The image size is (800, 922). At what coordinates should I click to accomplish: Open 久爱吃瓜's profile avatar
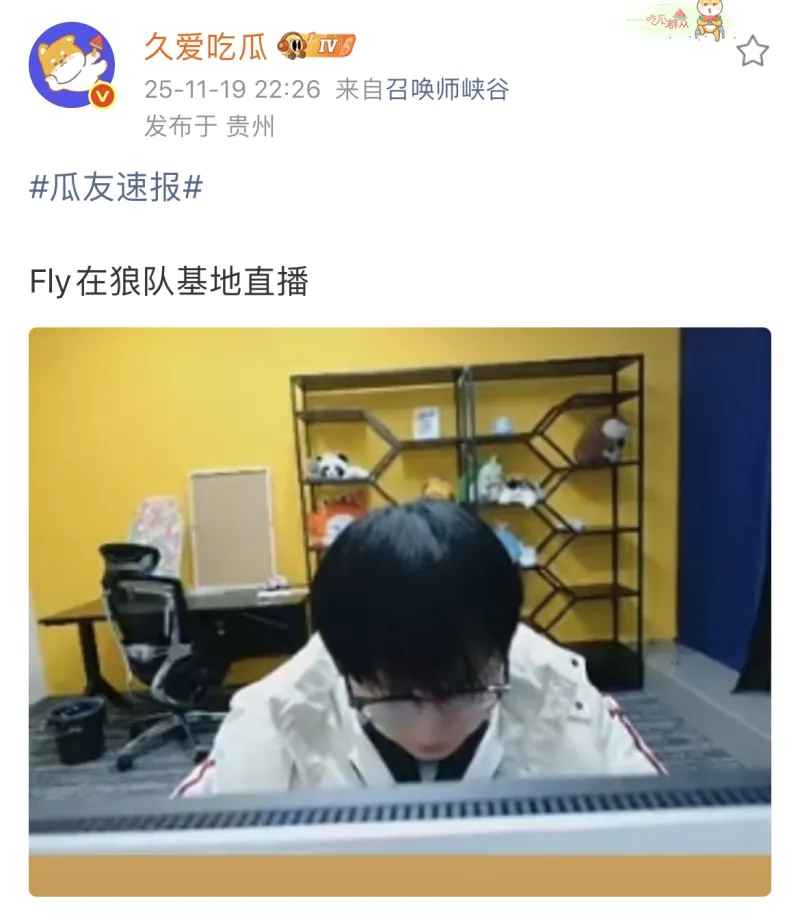coord(72,65)
